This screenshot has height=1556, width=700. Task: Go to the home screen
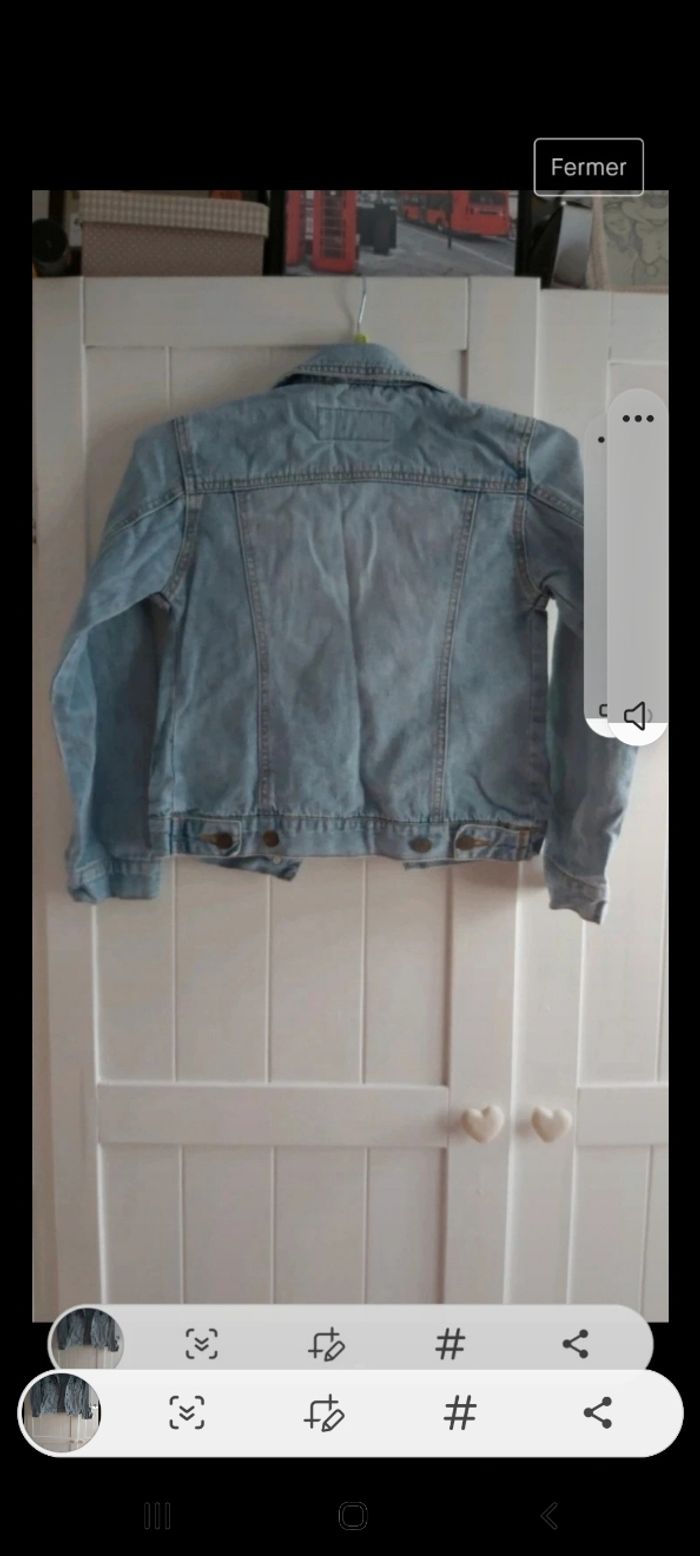click(x=352, y=1516)
